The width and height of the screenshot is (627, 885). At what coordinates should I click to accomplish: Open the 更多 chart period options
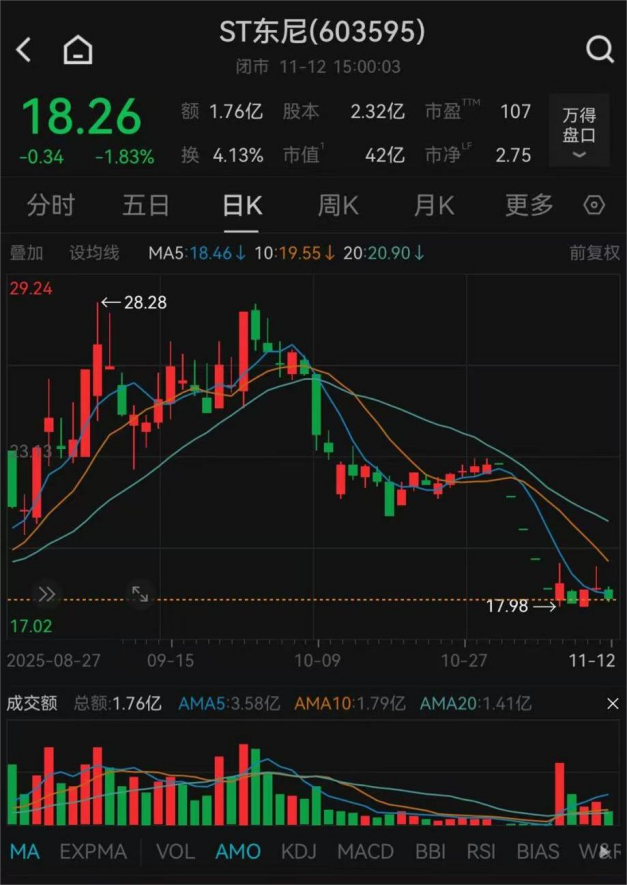[x=529, y=206]
